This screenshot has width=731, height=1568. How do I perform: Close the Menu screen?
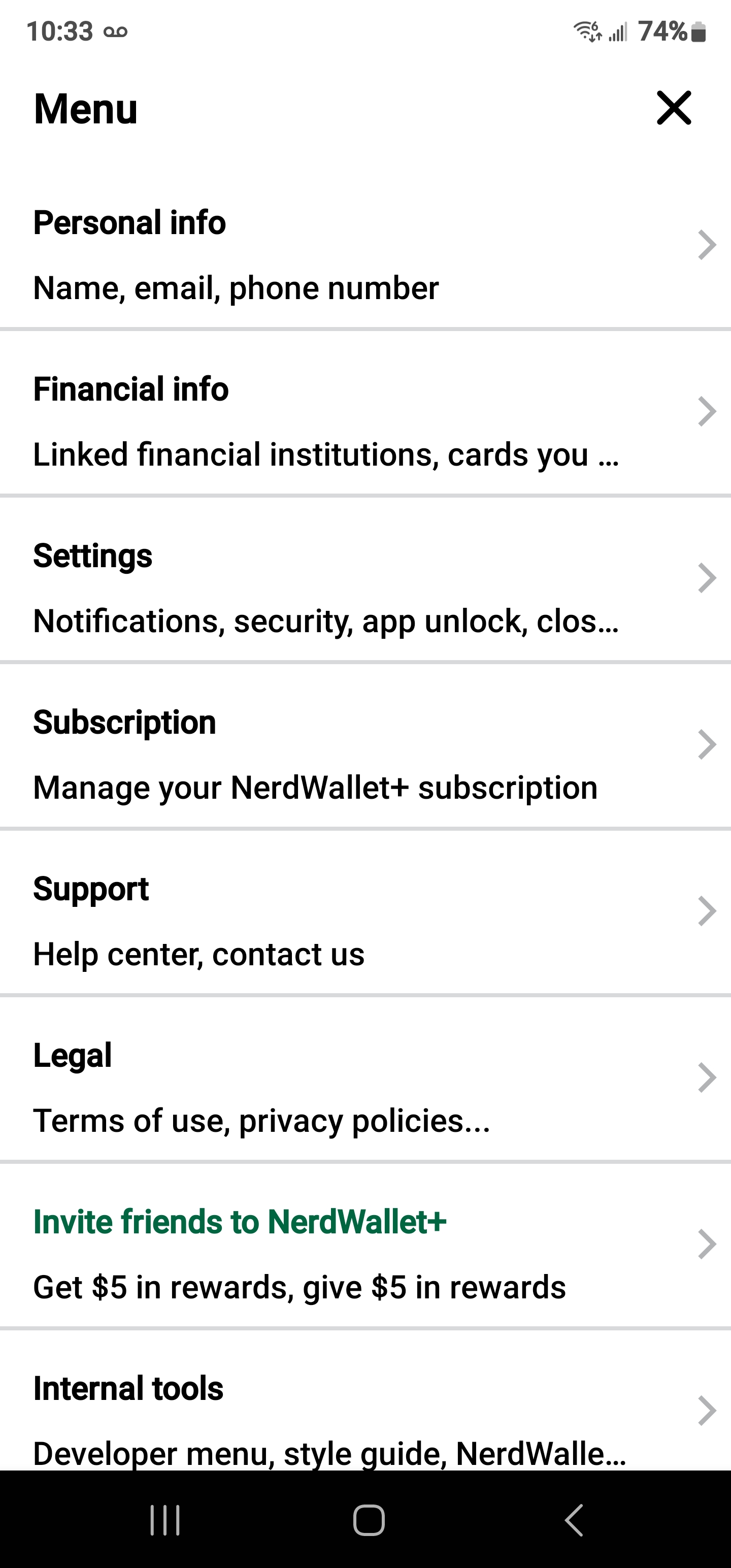point(674,108)
